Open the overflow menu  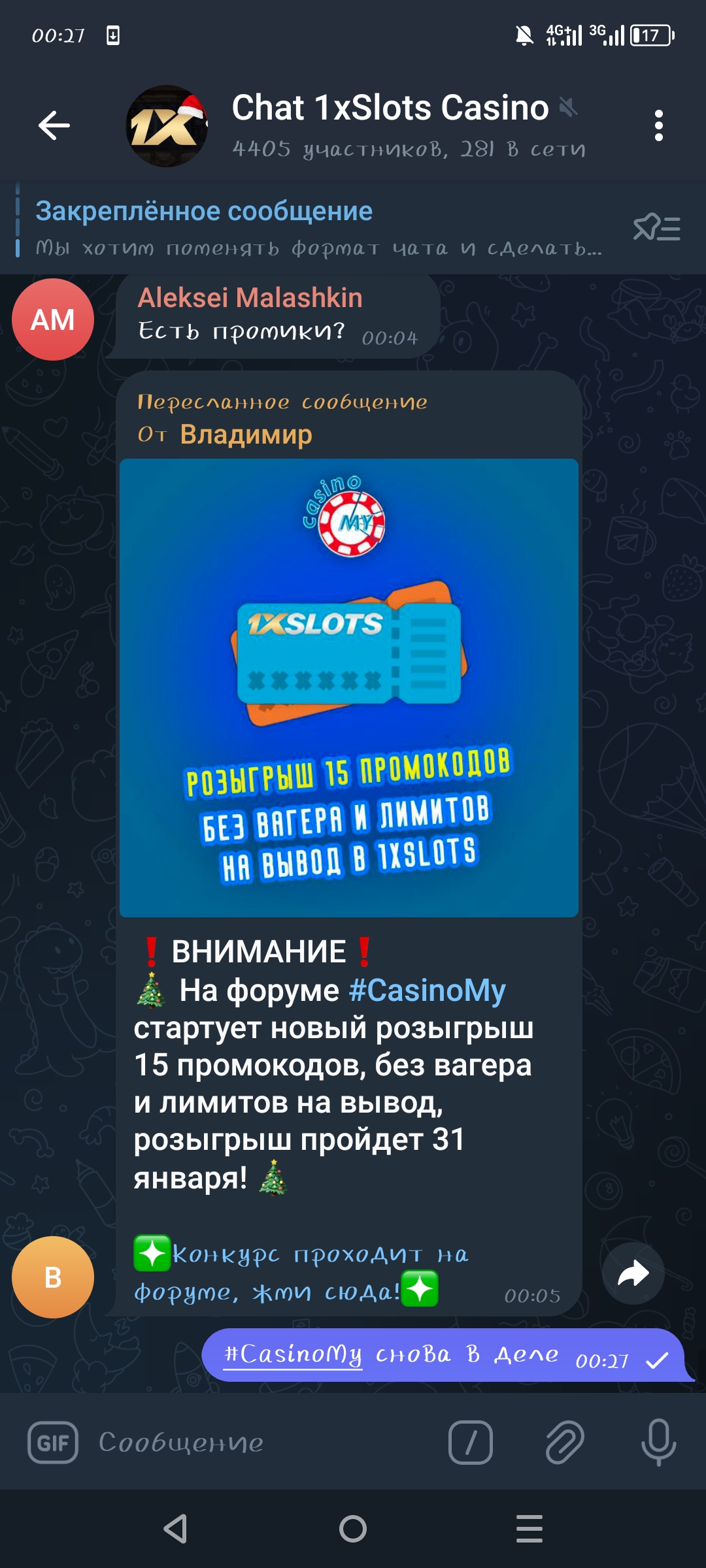(658, 125)
